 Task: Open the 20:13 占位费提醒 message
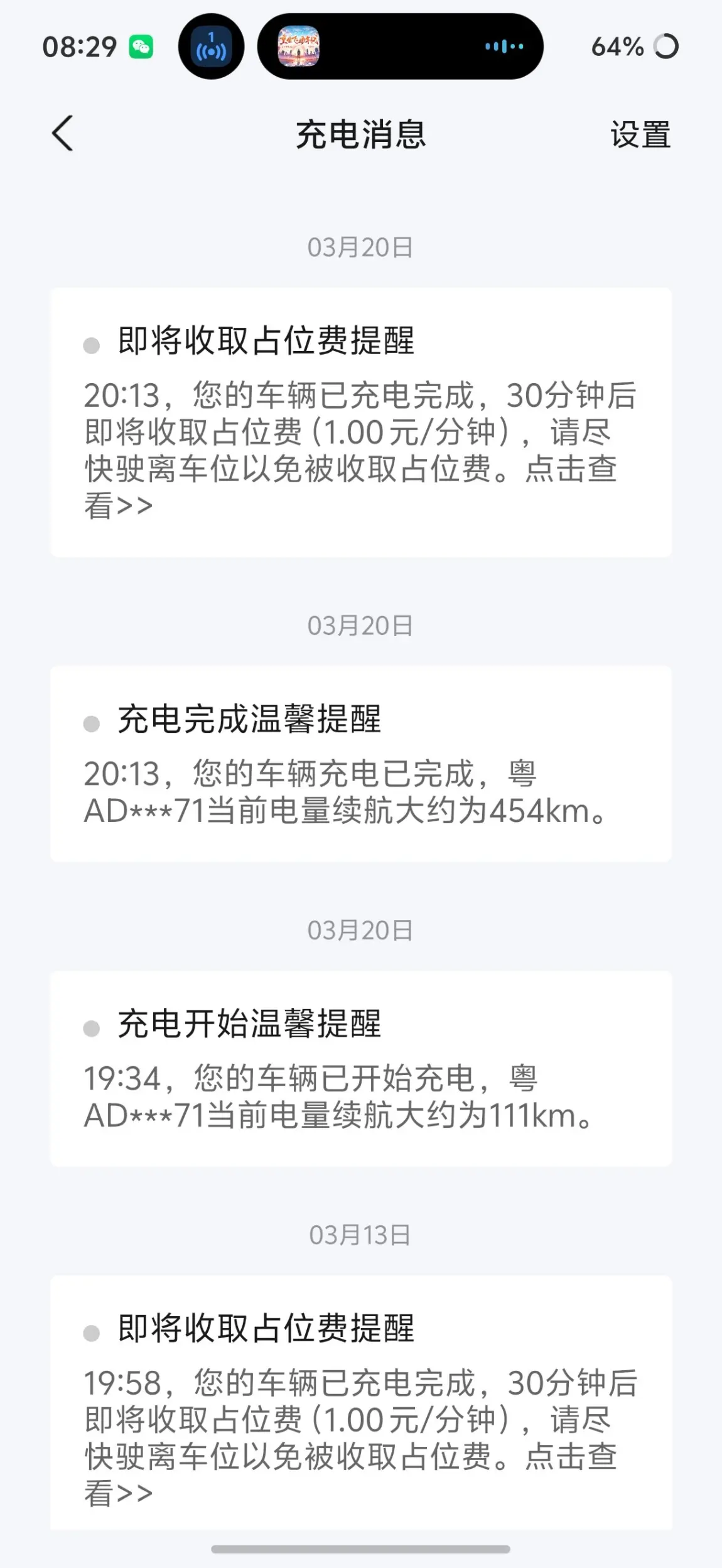pyautogui.click(x=360, y=422)
